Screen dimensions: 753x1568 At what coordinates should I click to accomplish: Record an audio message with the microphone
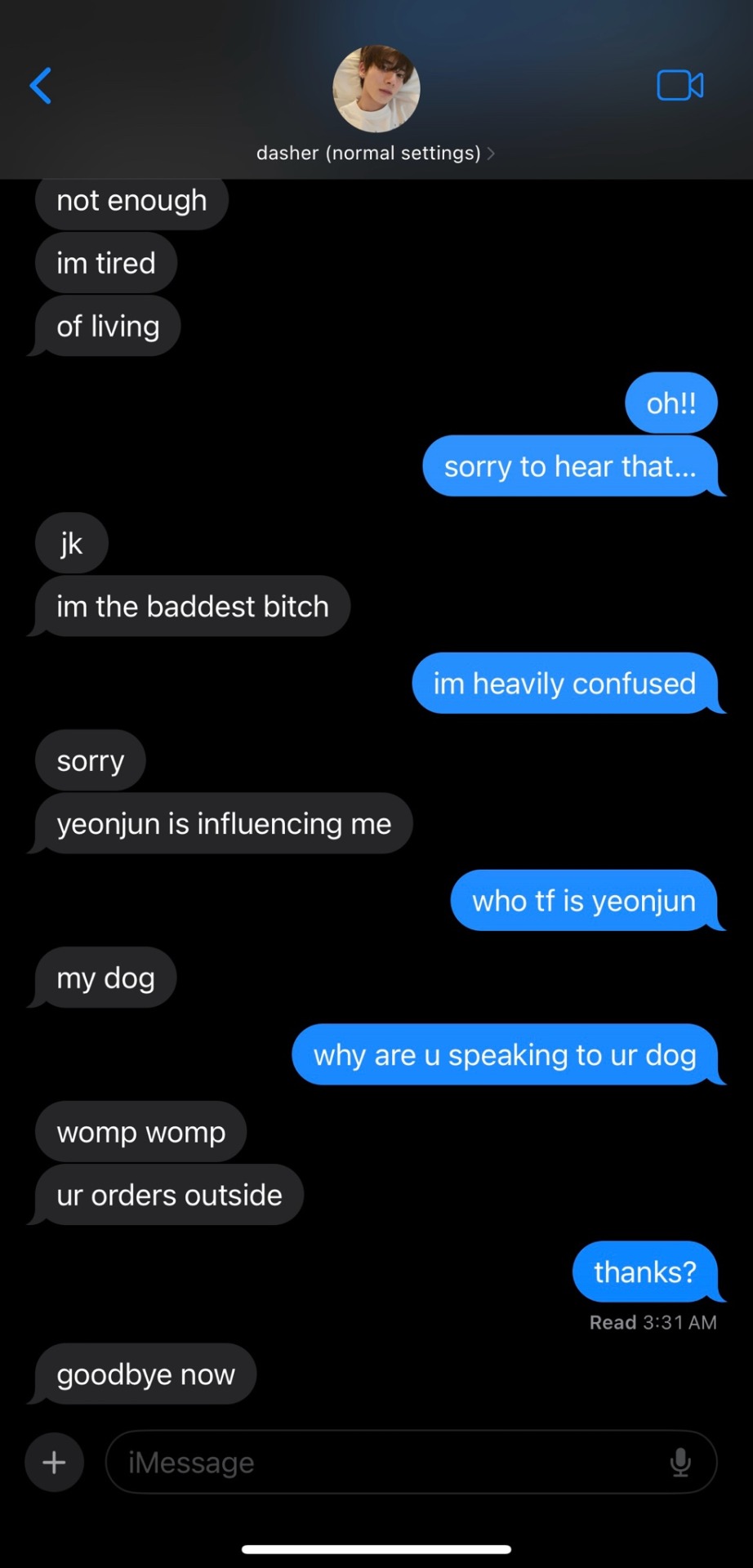tap(680, 1462)
